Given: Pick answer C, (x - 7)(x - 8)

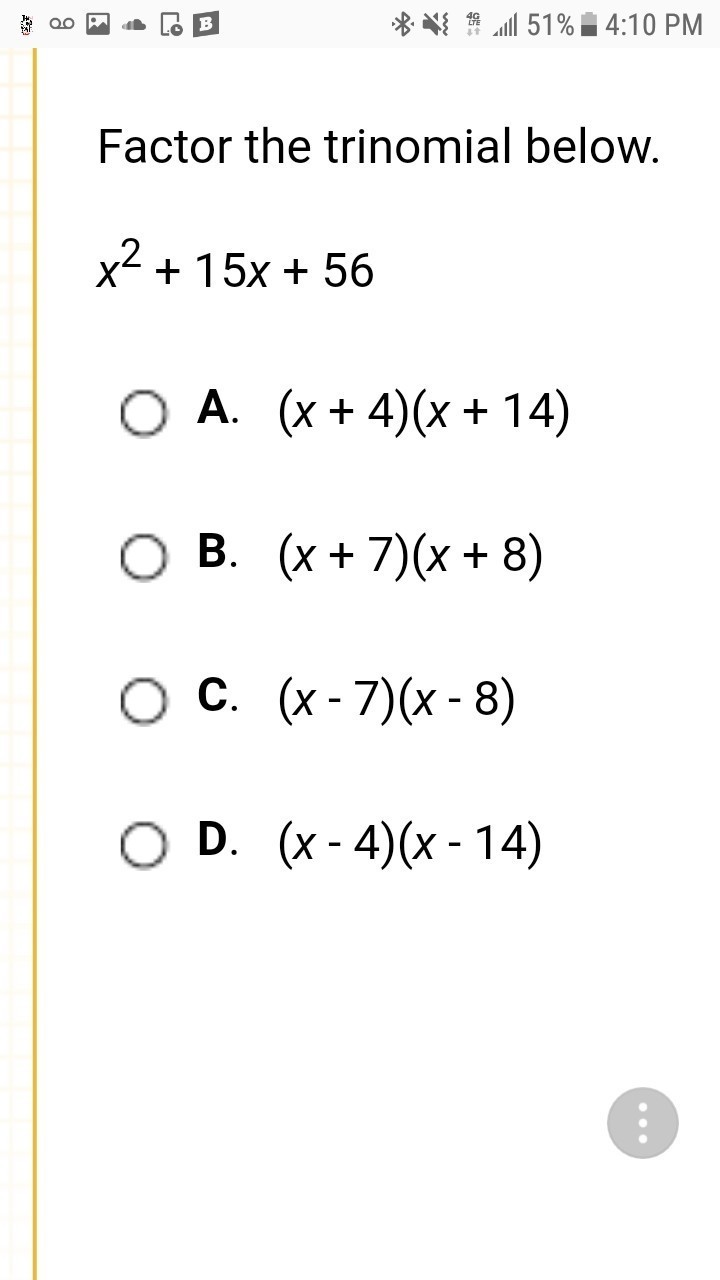Looking at the screenshot, I should pyautogui.click(x=143, y=701).
